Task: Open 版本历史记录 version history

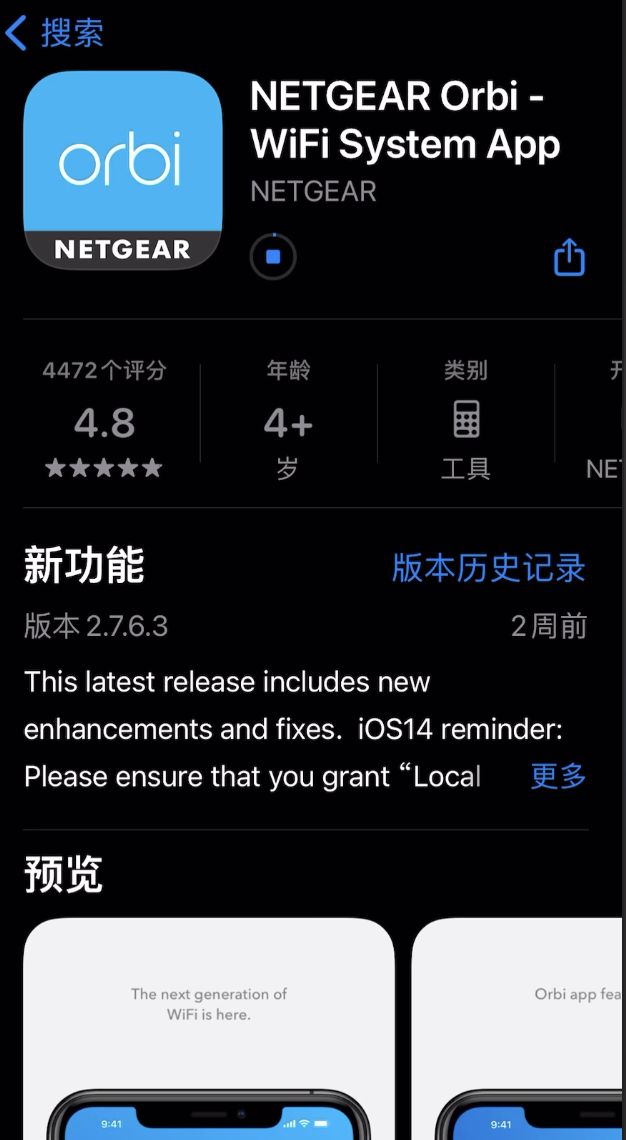Action: pyautogui.click(x=488, y=568)
